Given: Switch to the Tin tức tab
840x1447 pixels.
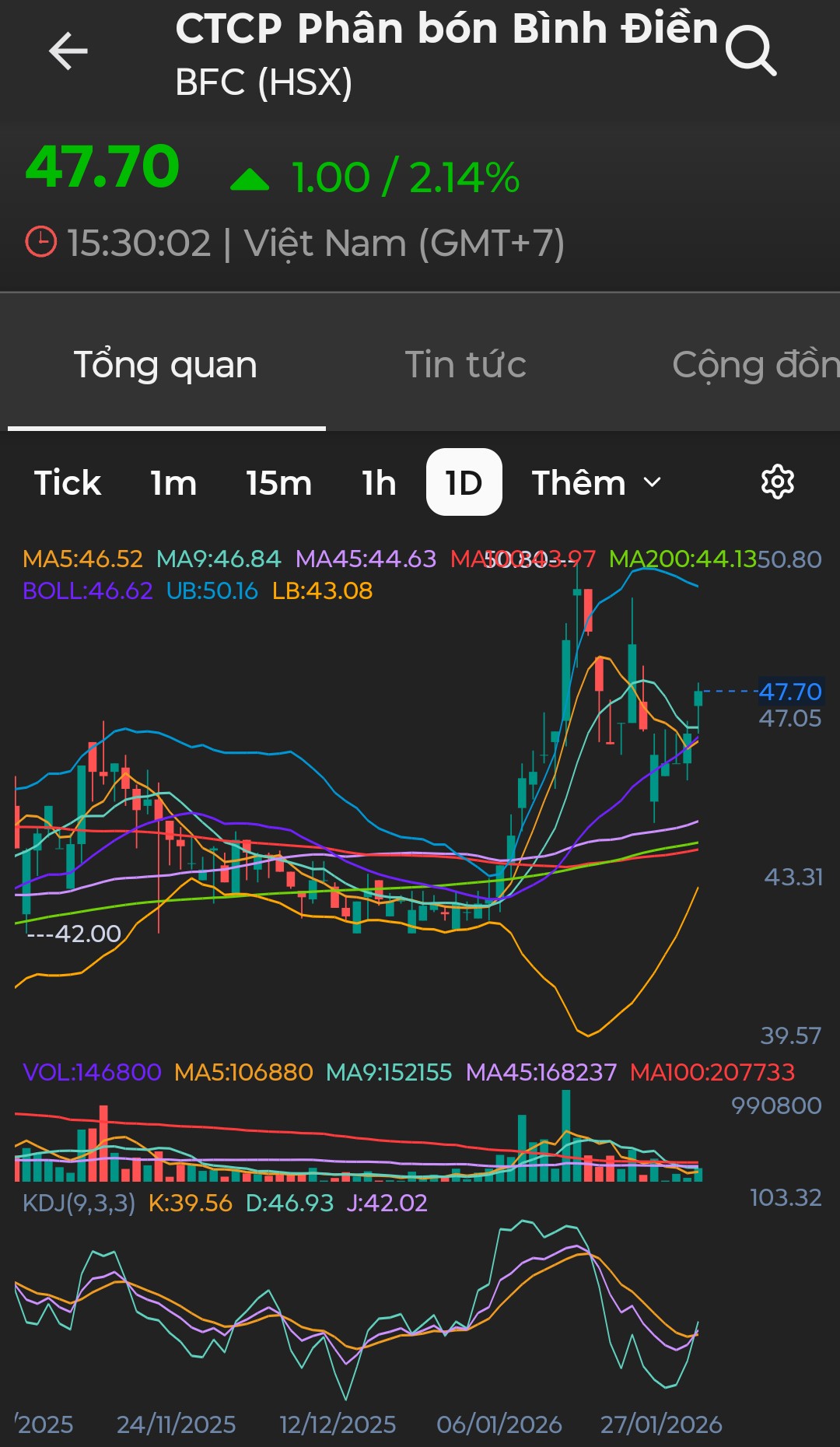Looking at the screenshot, I should pos(465,365).
